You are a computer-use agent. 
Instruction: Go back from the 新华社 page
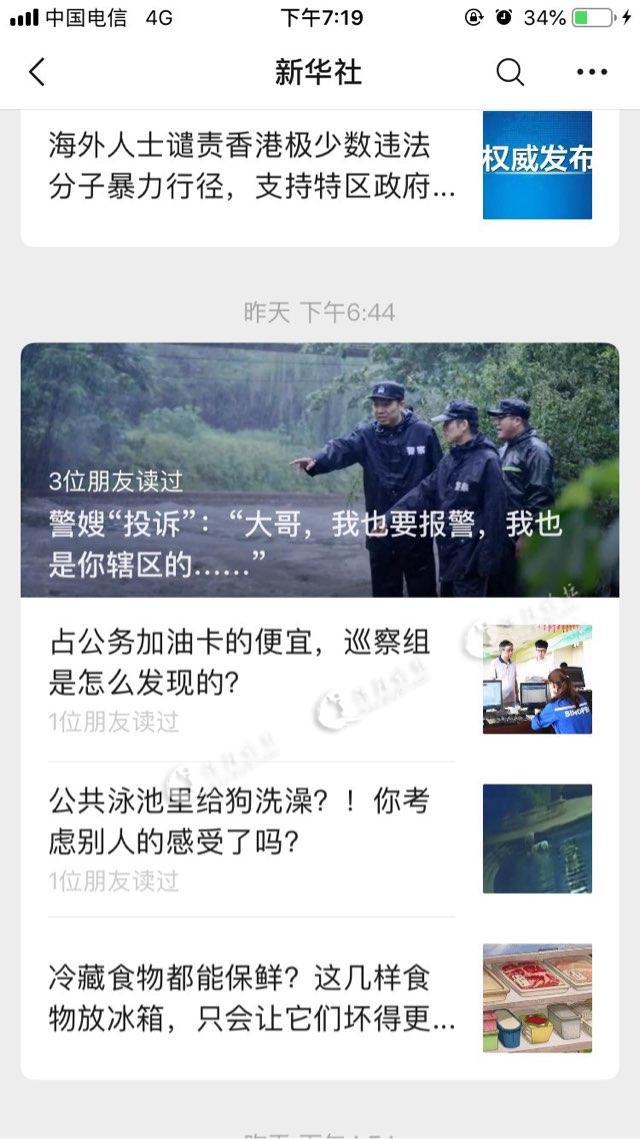37,72
